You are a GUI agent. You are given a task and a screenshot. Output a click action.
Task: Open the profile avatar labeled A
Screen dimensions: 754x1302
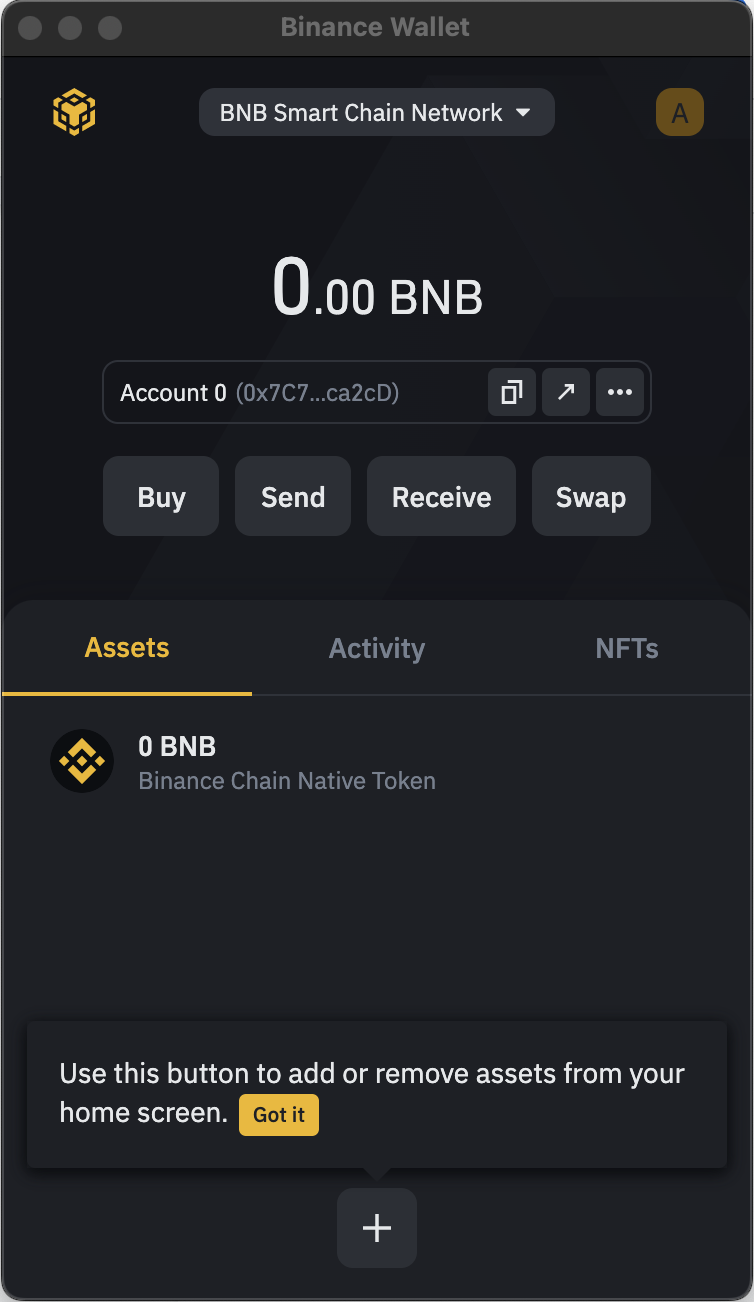(x=680, y=112)
